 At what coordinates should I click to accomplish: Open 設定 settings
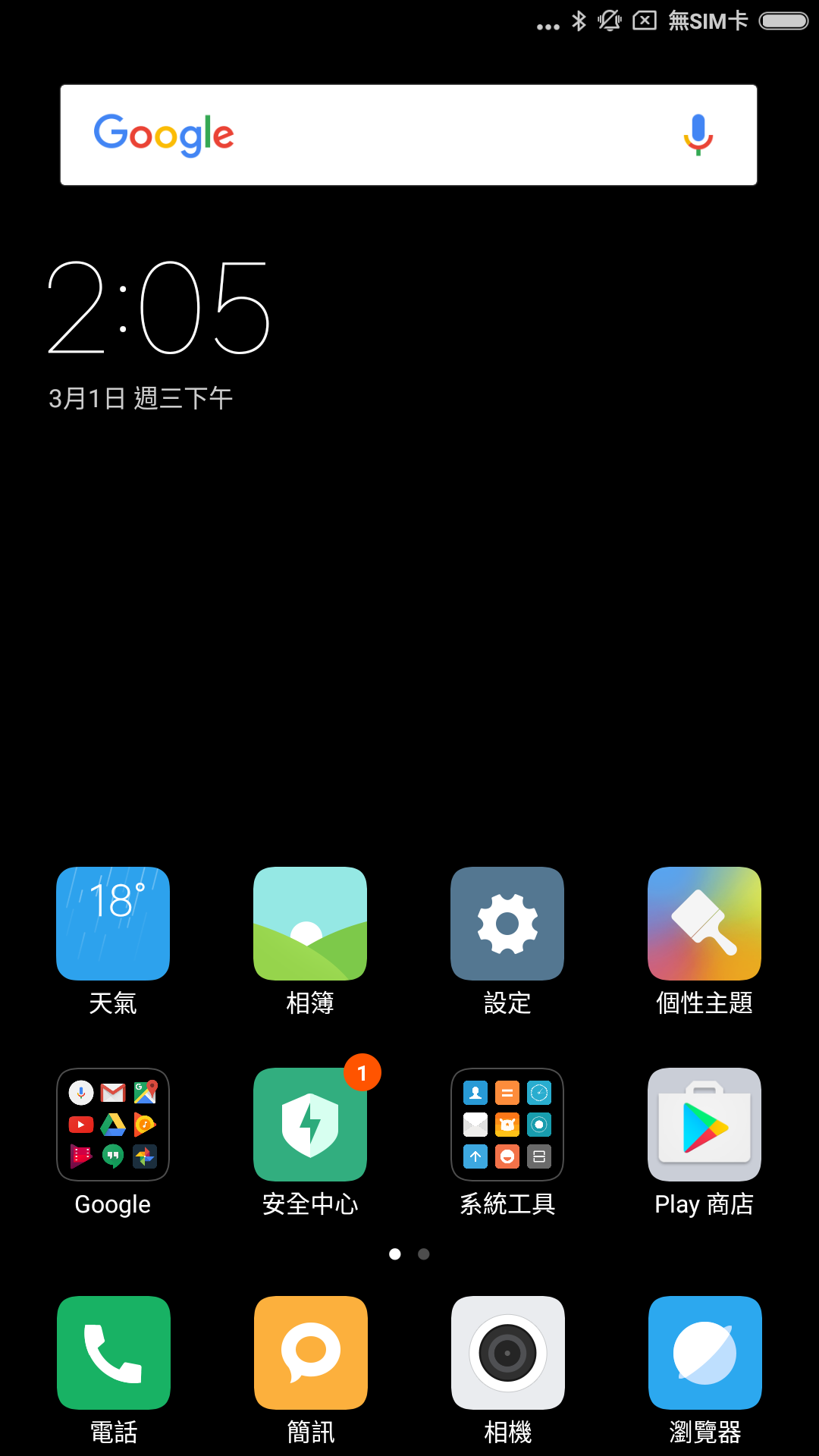(507, 924)
